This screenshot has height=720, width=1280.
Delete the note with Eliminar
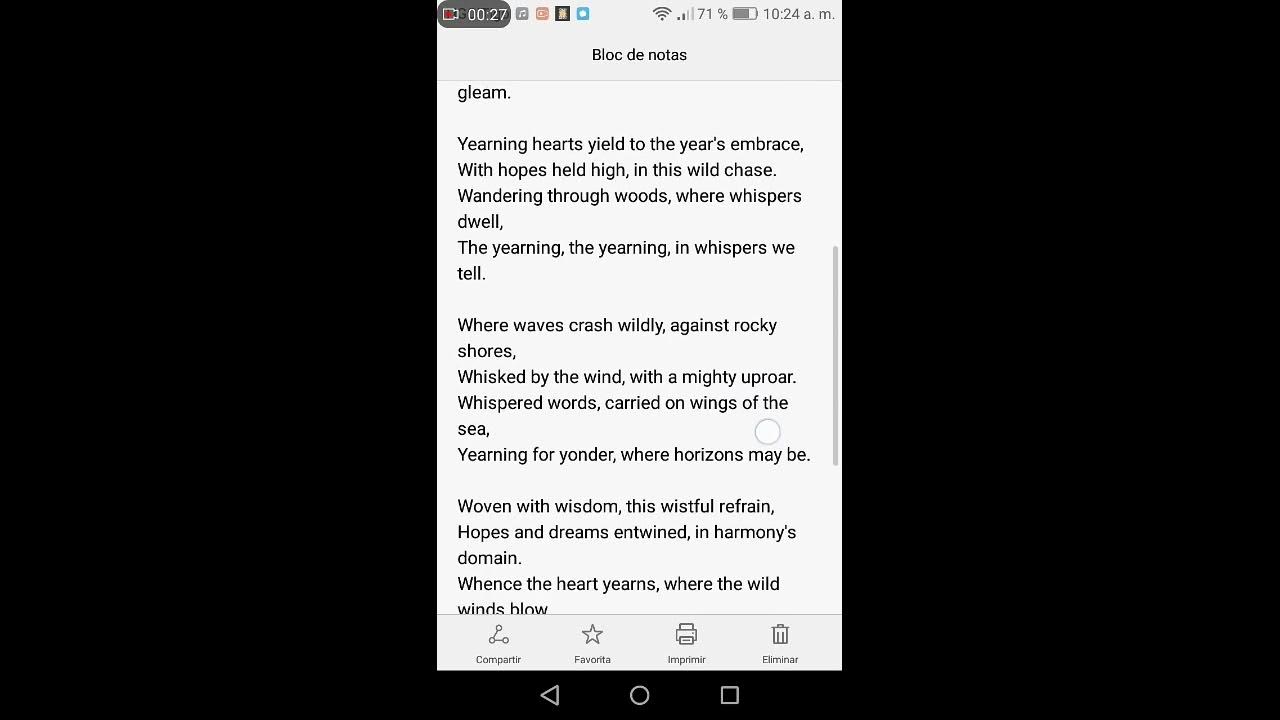click(780, 643)
